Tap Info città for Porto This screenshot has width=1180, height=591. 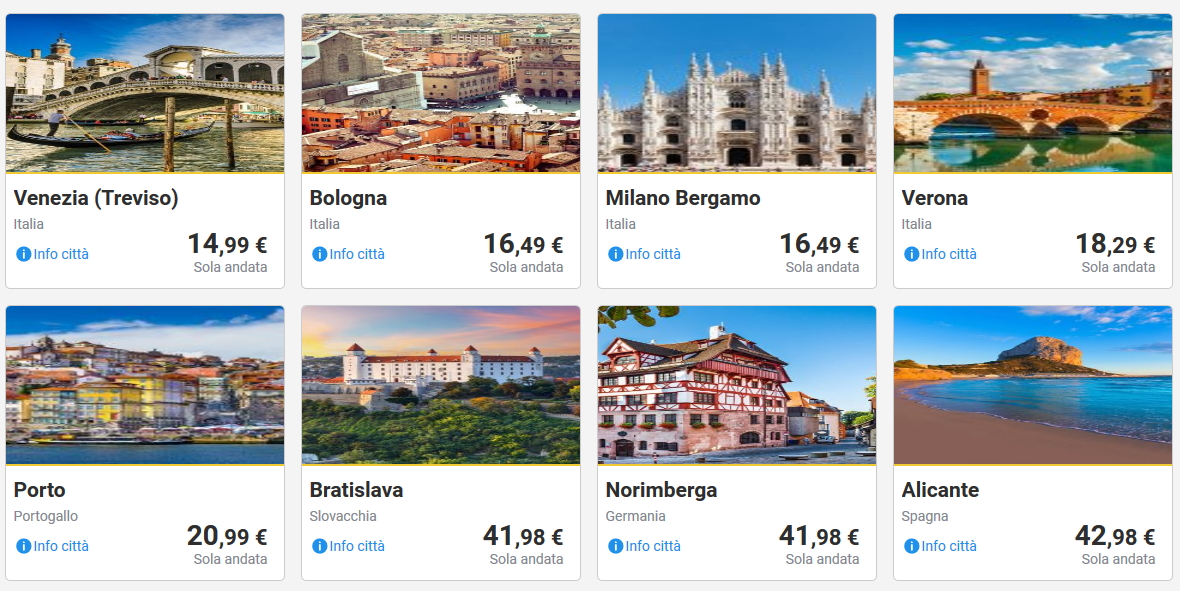pos(53,546)
